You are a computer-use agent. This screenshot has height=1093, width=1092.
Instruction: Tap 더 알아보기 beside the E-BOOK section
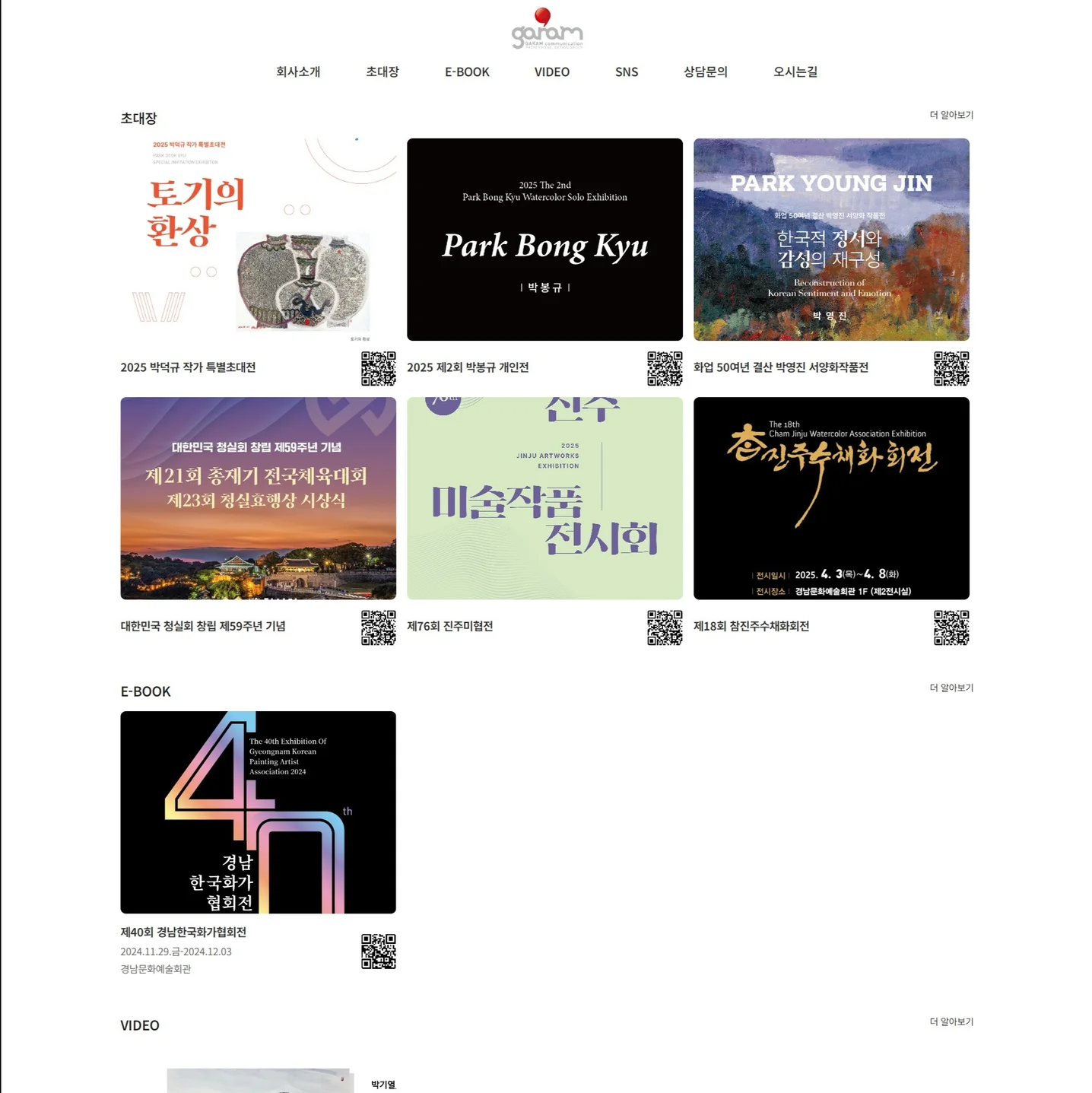[x=951, y=688]
